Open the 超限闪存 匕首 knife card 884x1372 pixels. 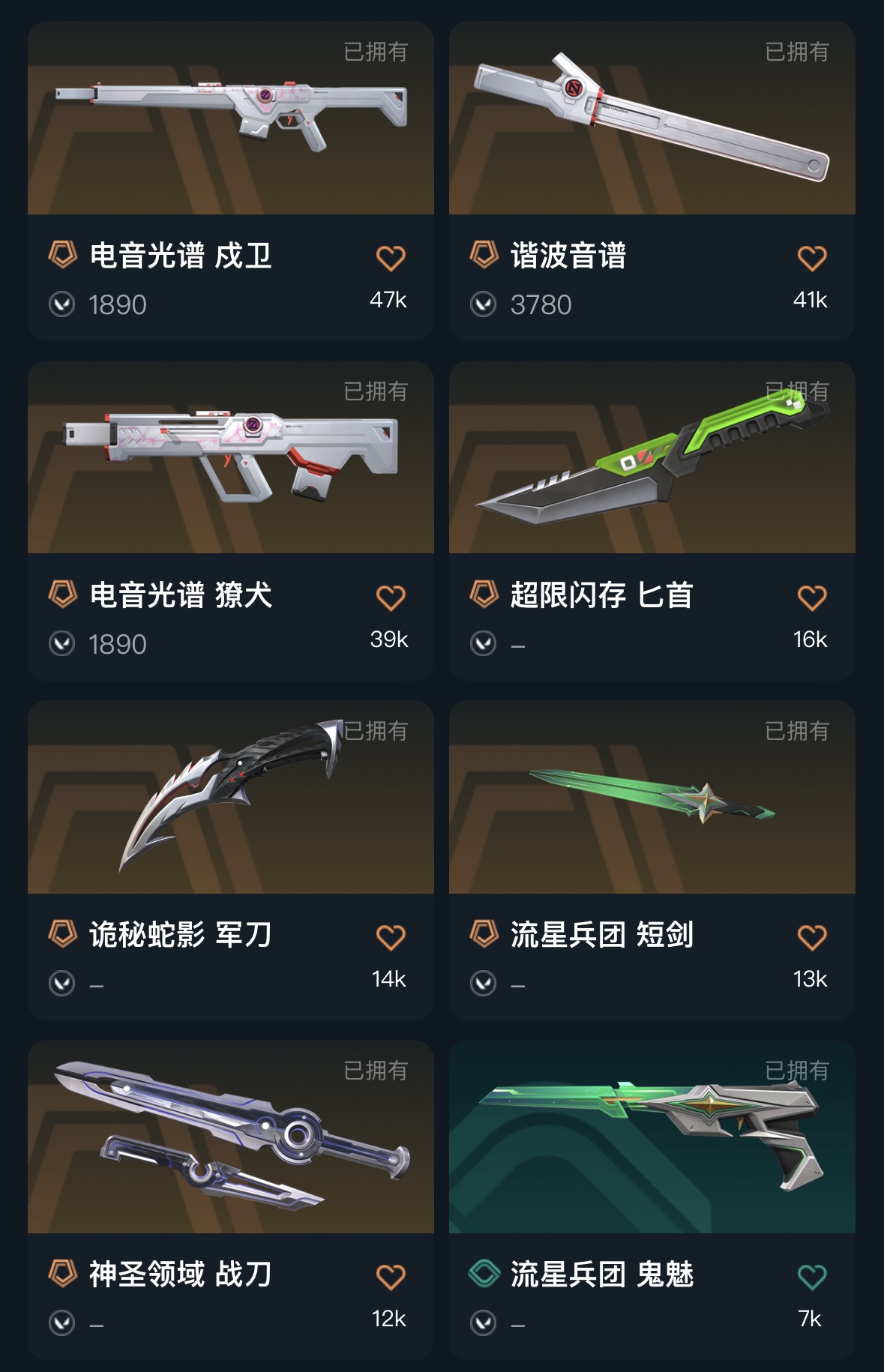point(652,459)
